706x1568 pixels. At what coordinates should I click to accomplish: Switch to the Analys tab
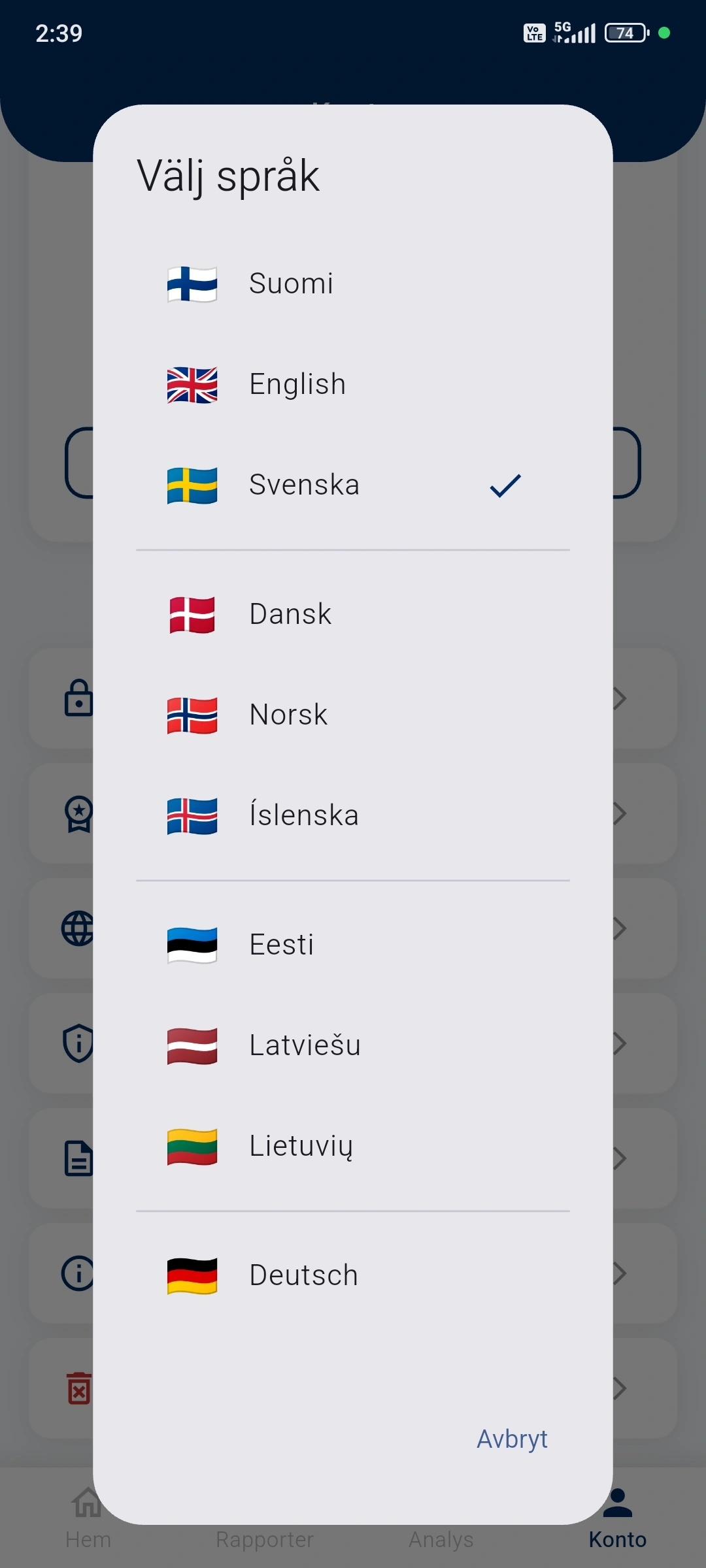click(441, 1539)
